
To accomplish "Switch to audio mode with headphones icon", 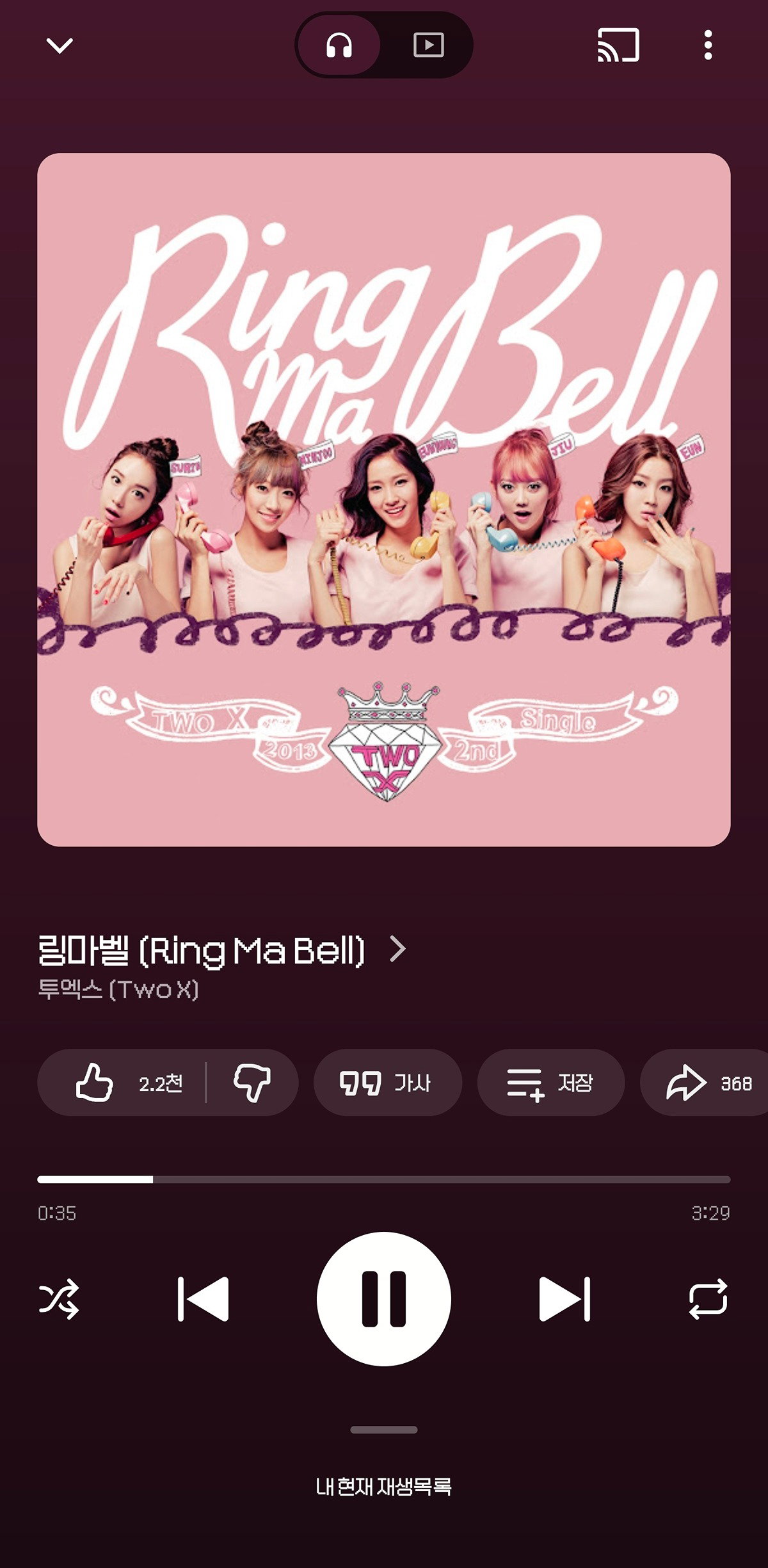I will click(339, 45).
